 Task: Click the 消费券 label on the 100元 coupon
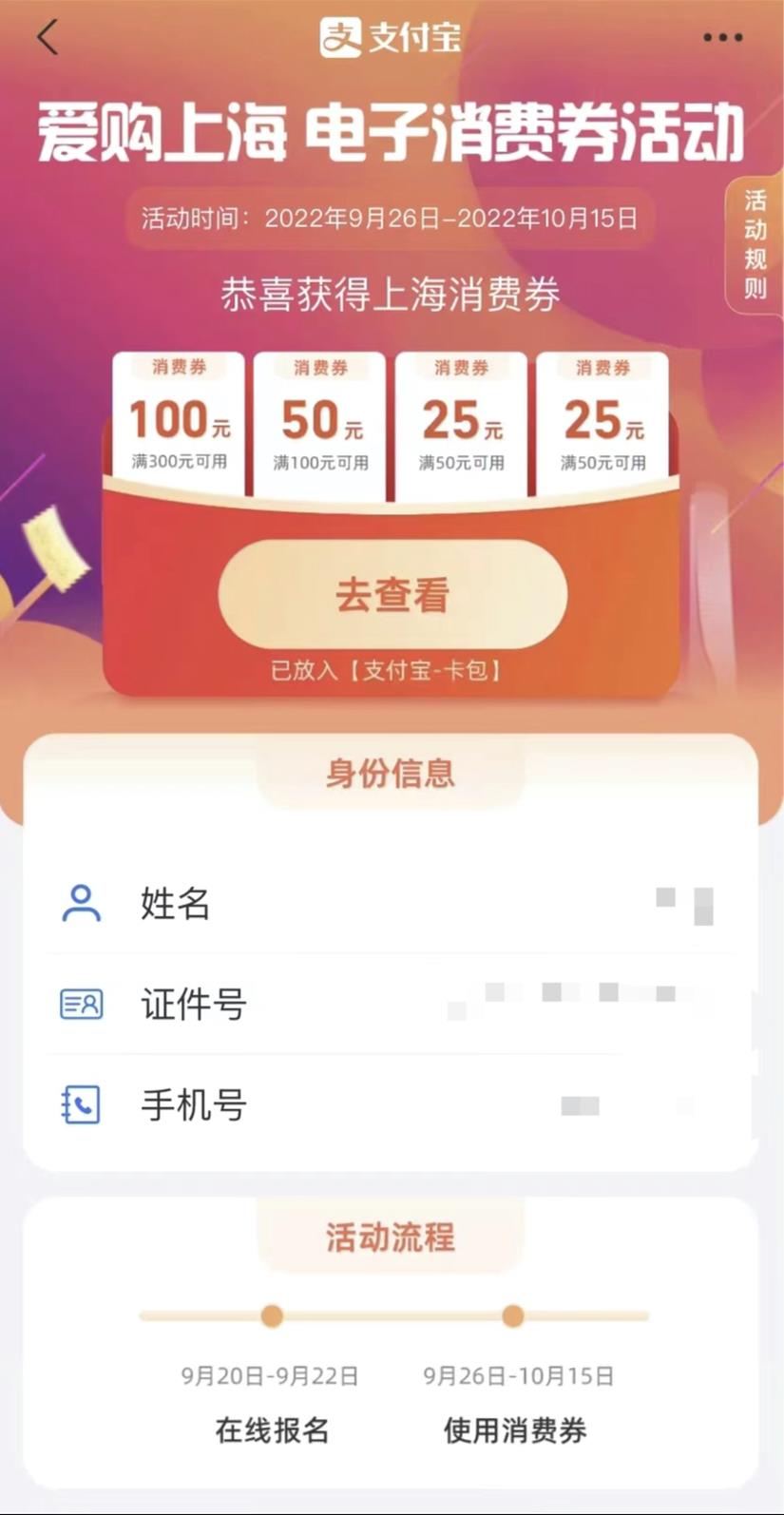tap(177, 365)
